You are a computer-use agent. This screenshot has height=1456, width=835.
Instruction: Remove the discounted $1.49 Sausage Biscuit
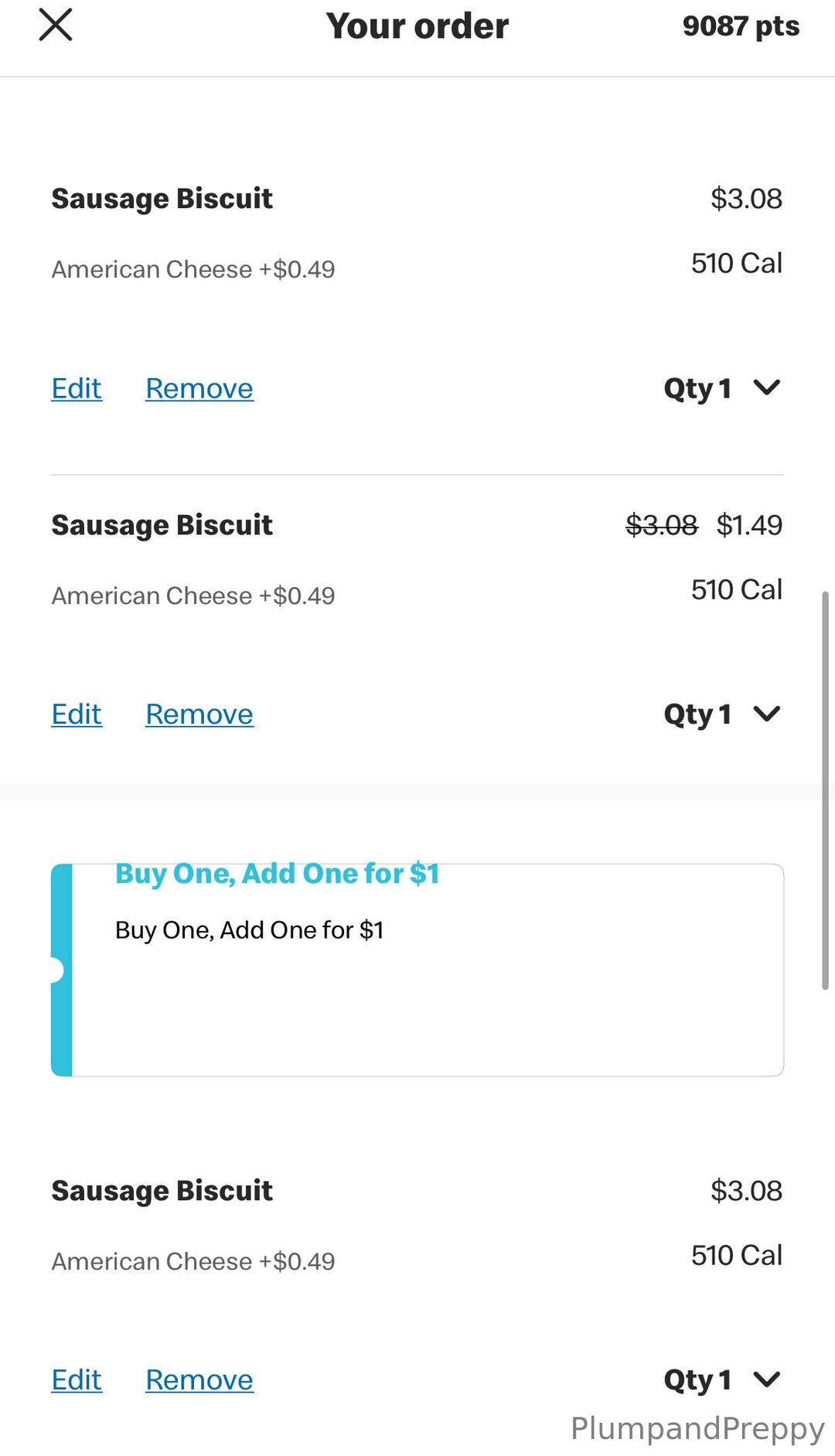199,714
